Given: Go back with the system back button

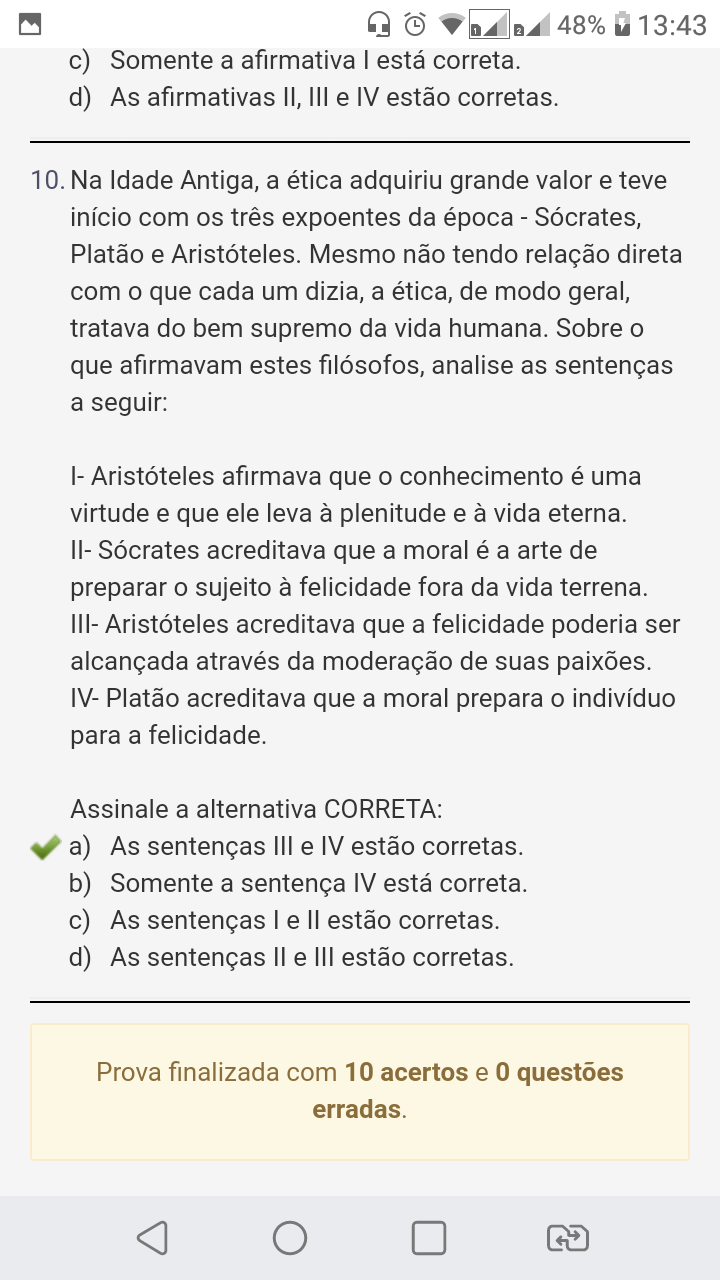Looking at the screenshot, I should tap(152, 1238).
